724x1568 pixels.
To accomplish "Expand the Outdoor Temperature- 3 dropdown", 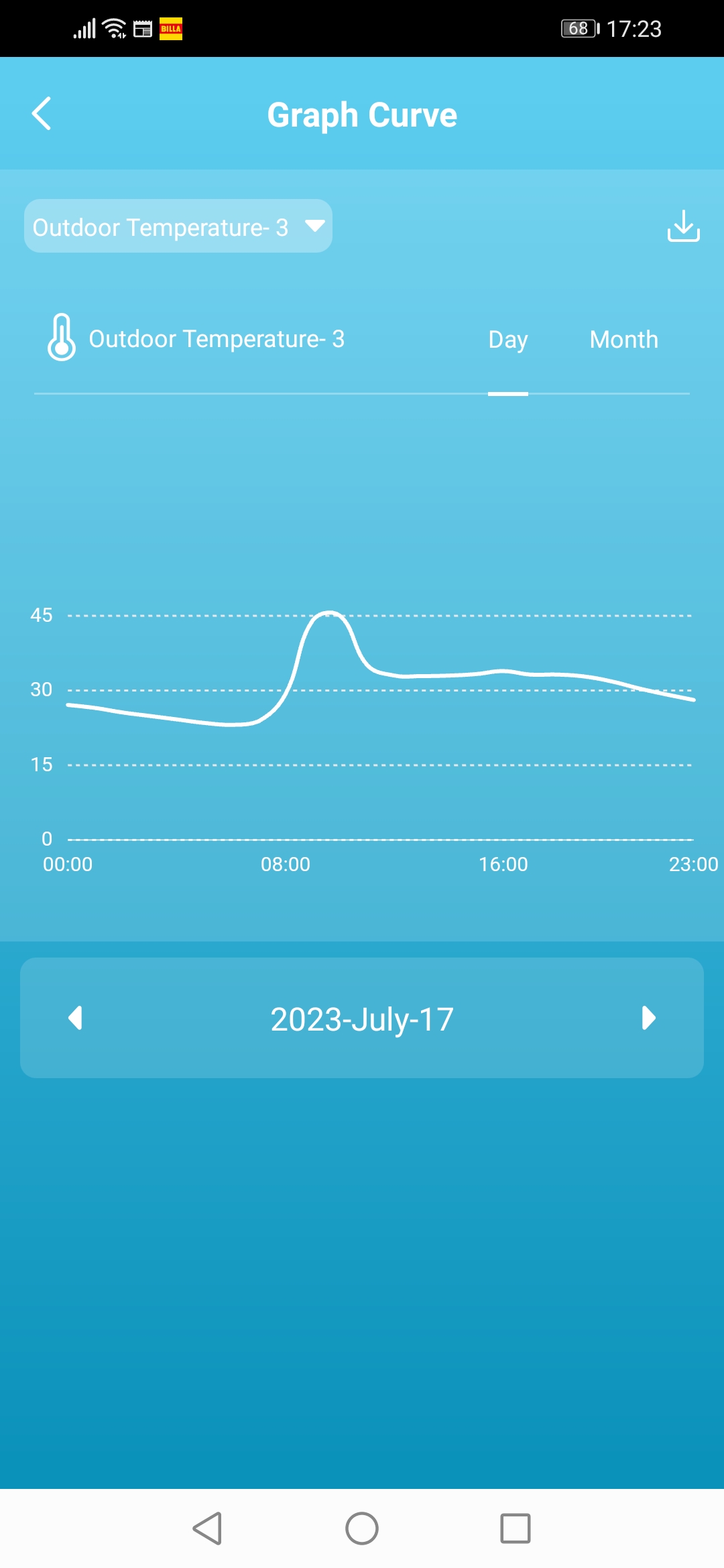I will coord(178,226).
